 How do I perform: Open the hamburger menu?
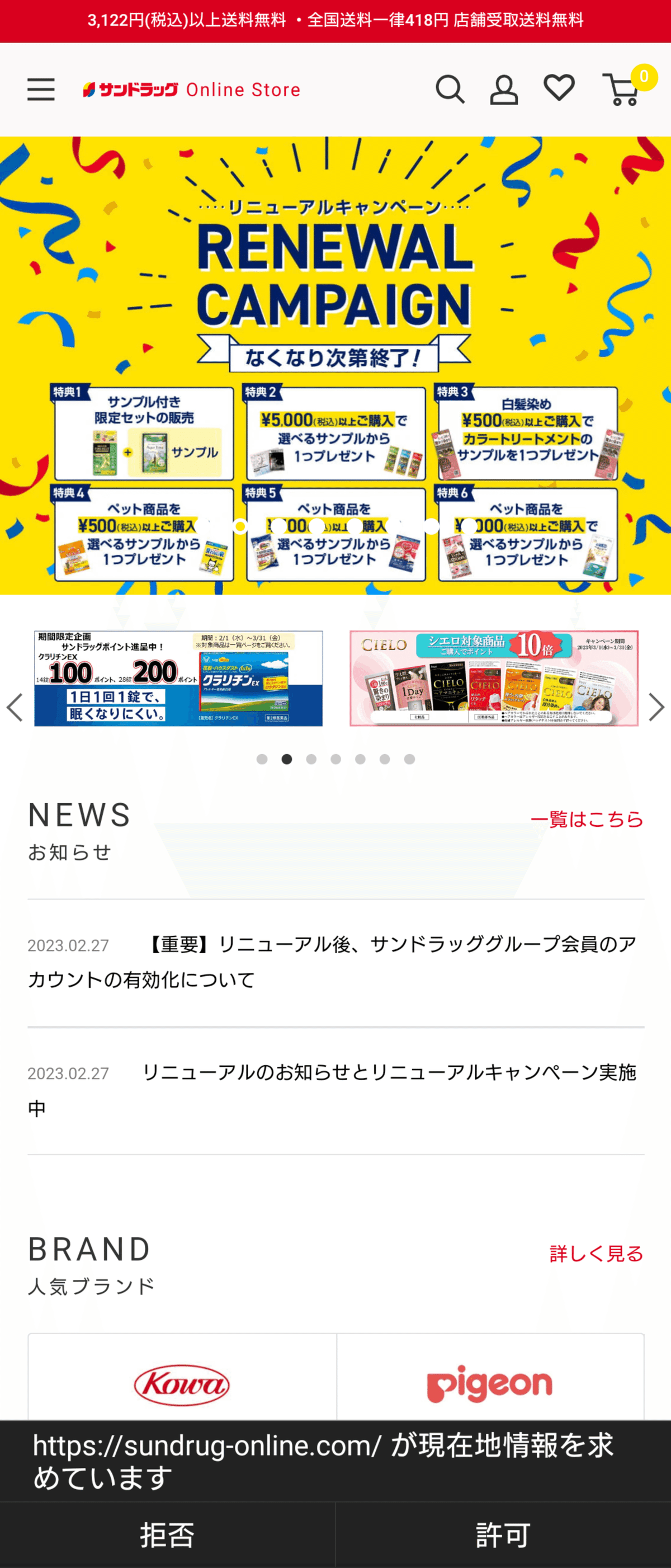(41, 90)
